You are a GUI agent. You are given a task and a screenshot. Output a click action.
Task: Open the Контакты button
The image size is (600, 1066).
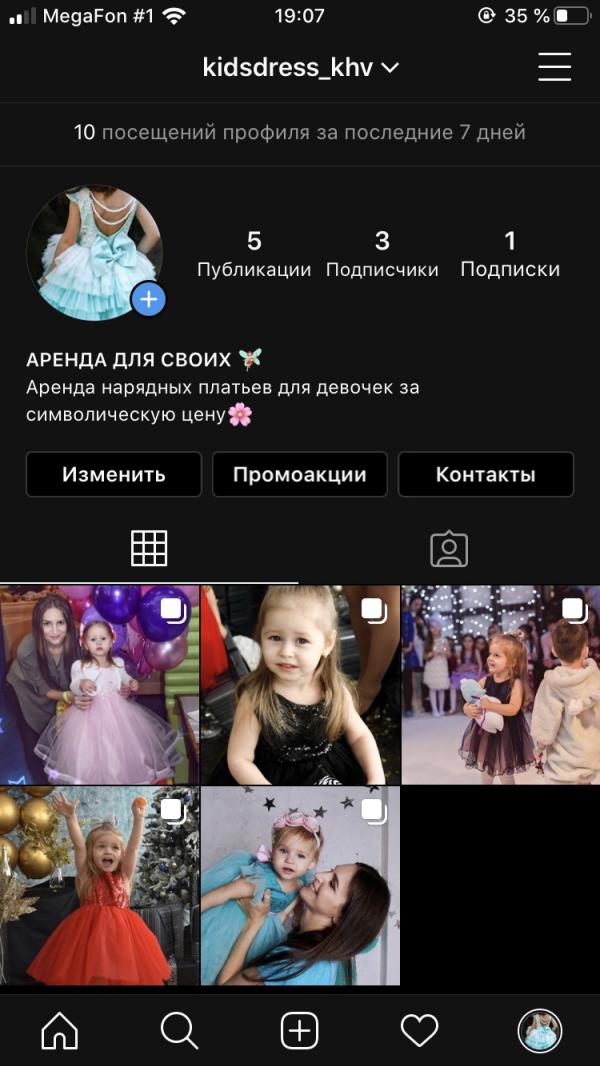(486, 475)
